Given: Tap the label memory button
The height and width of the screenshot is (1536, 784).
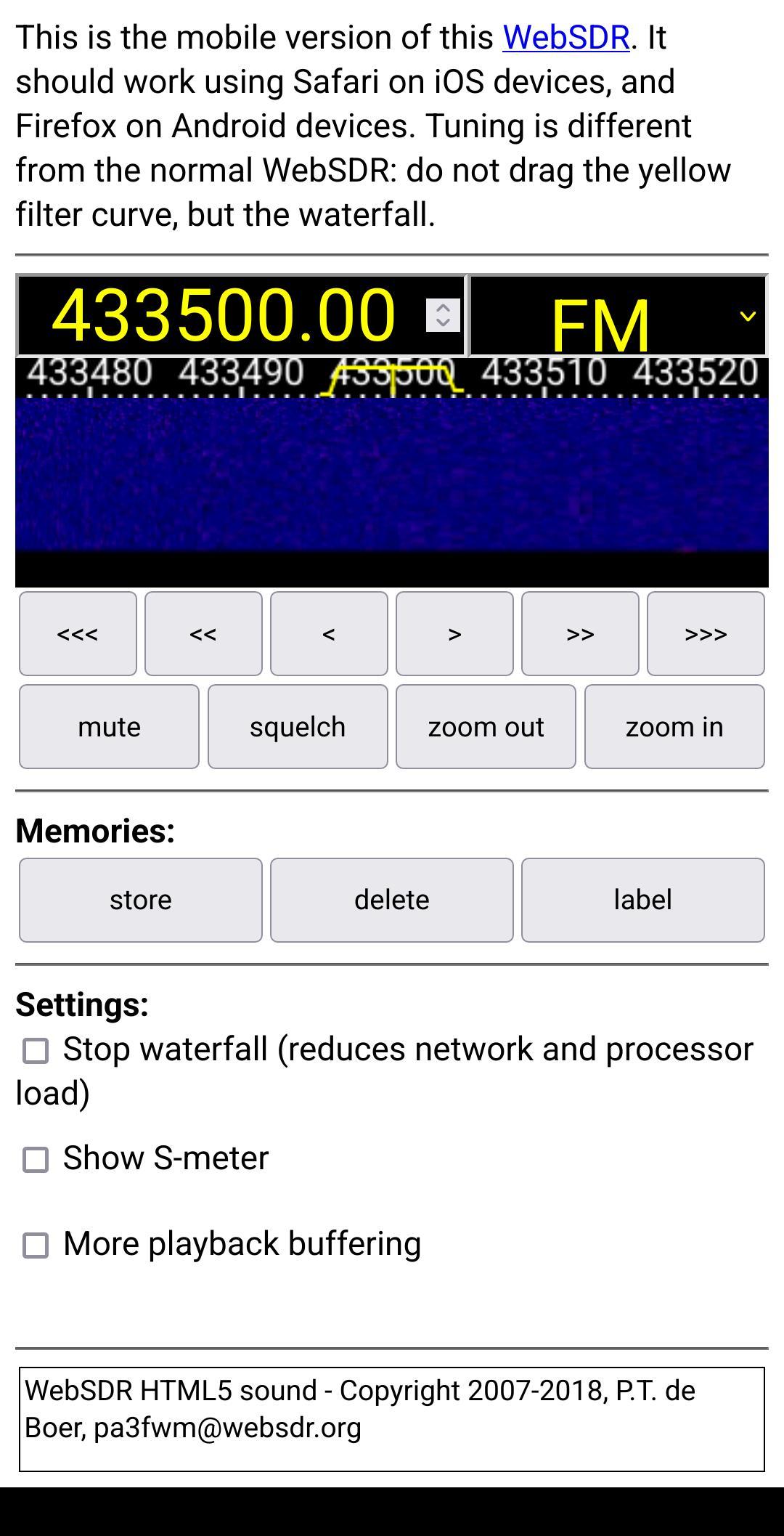Looking at the screenshot, I should [642, 900].
